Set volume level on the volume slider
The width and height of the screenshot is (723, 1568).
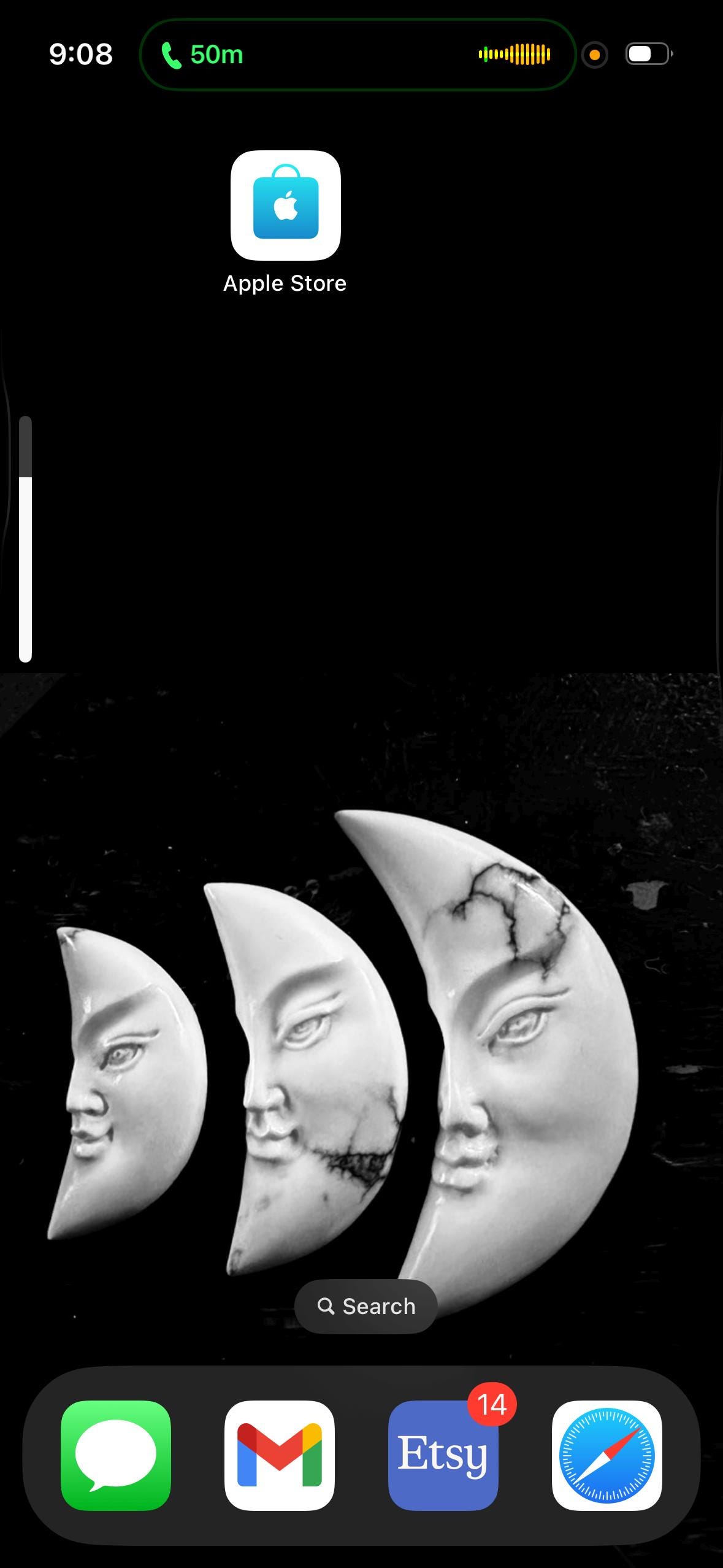click(25, 539)
